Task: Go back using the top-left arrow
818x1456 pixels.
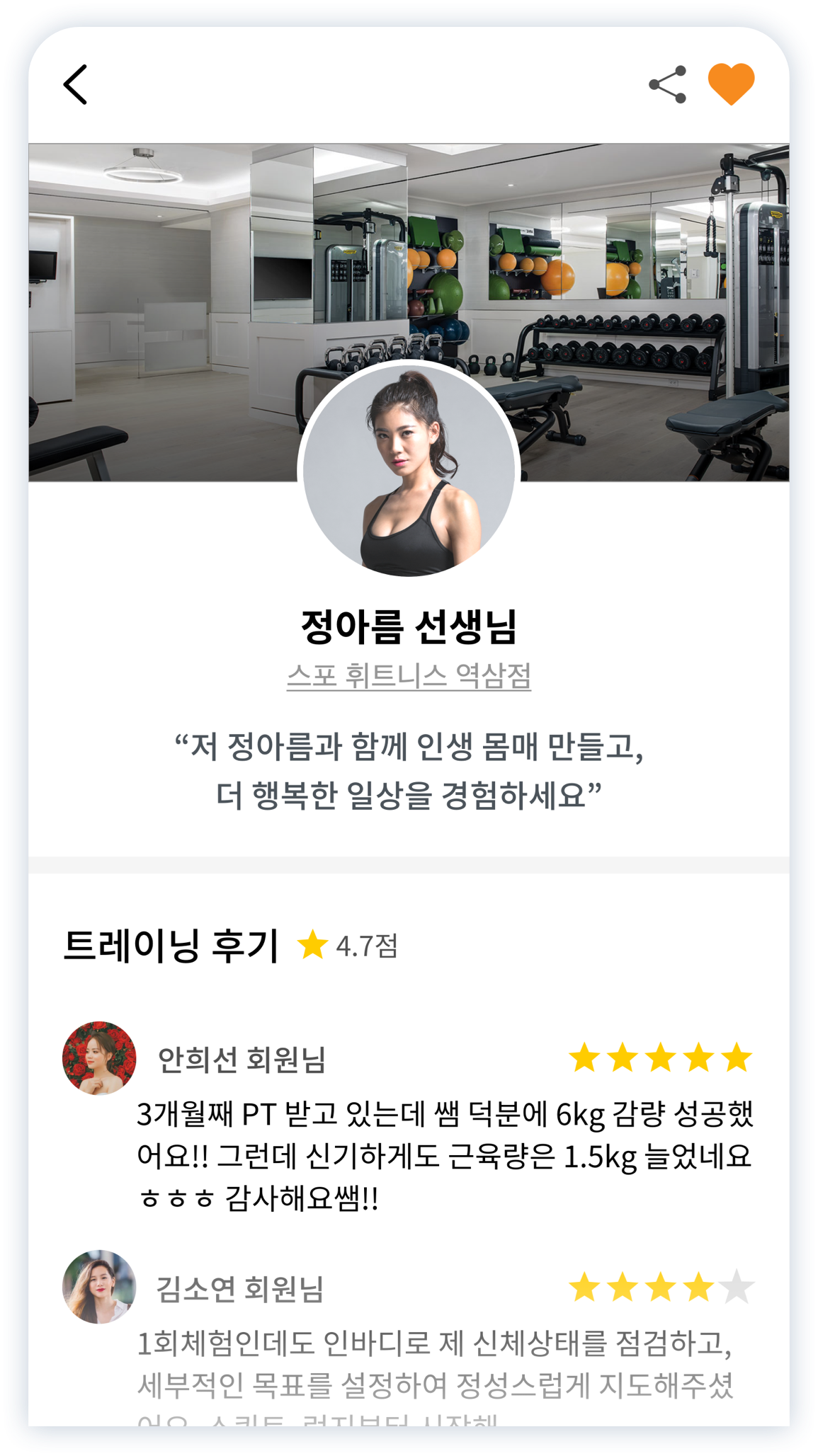Action: coord(75,85)
